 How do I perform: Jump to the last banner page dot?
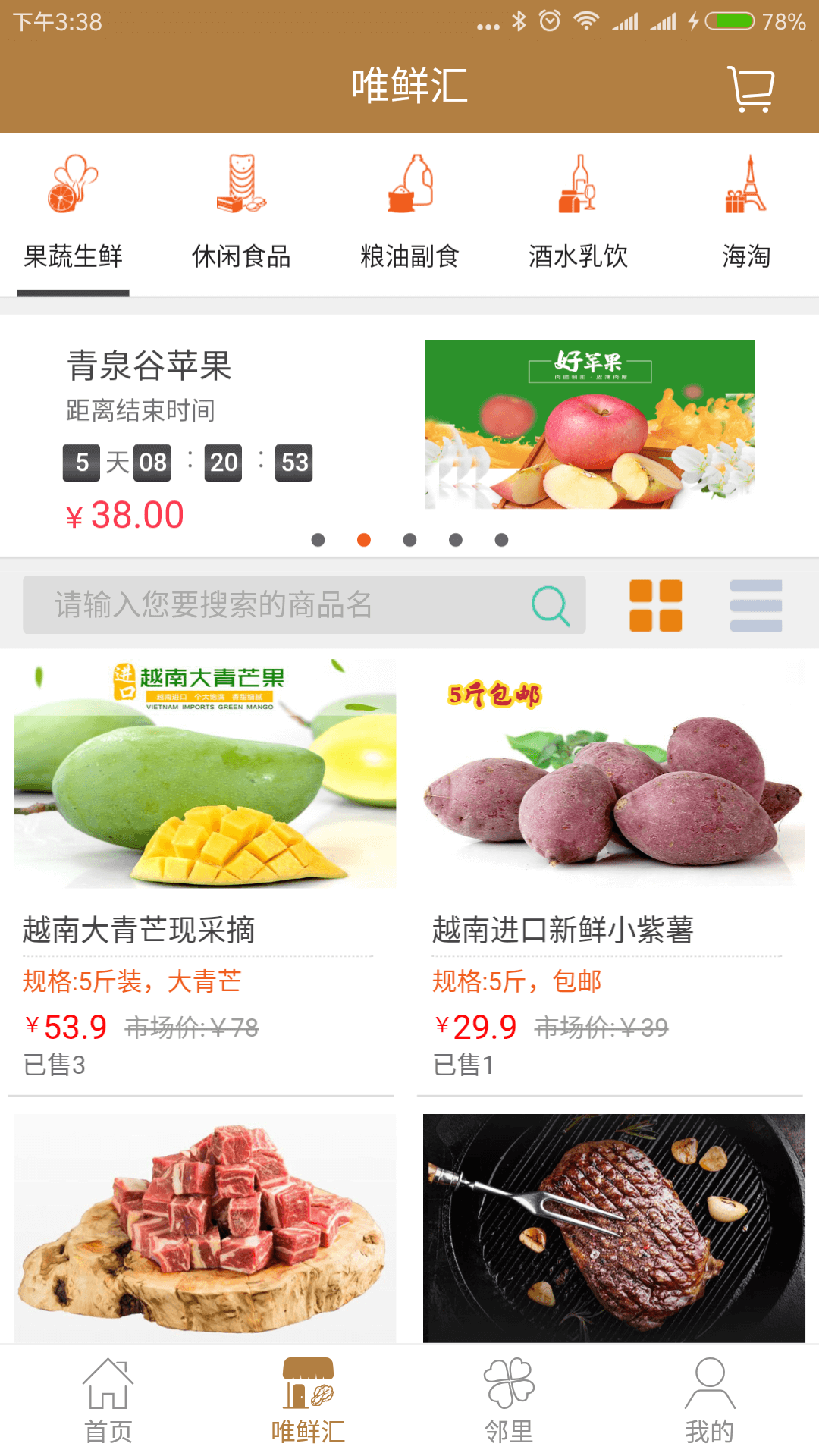pyautogui.click(x=501, y=540)
